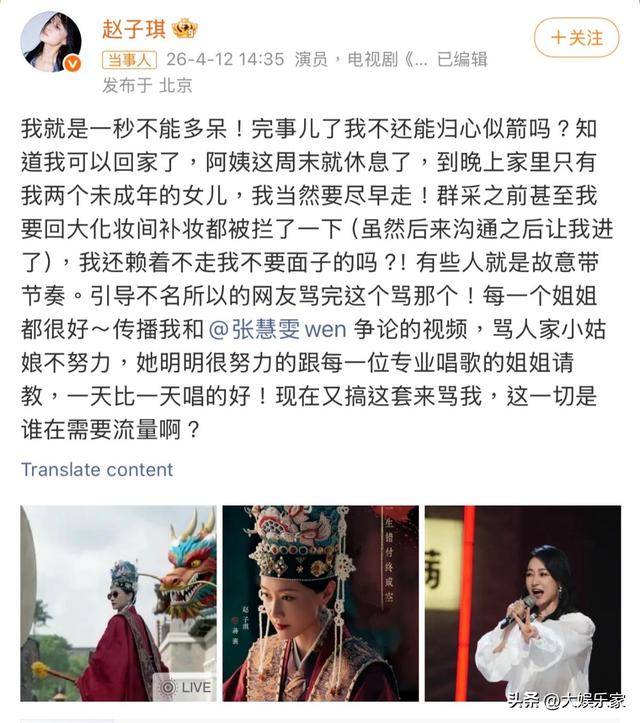Tap Translate content
640x723 pixels.
(97, 469)
